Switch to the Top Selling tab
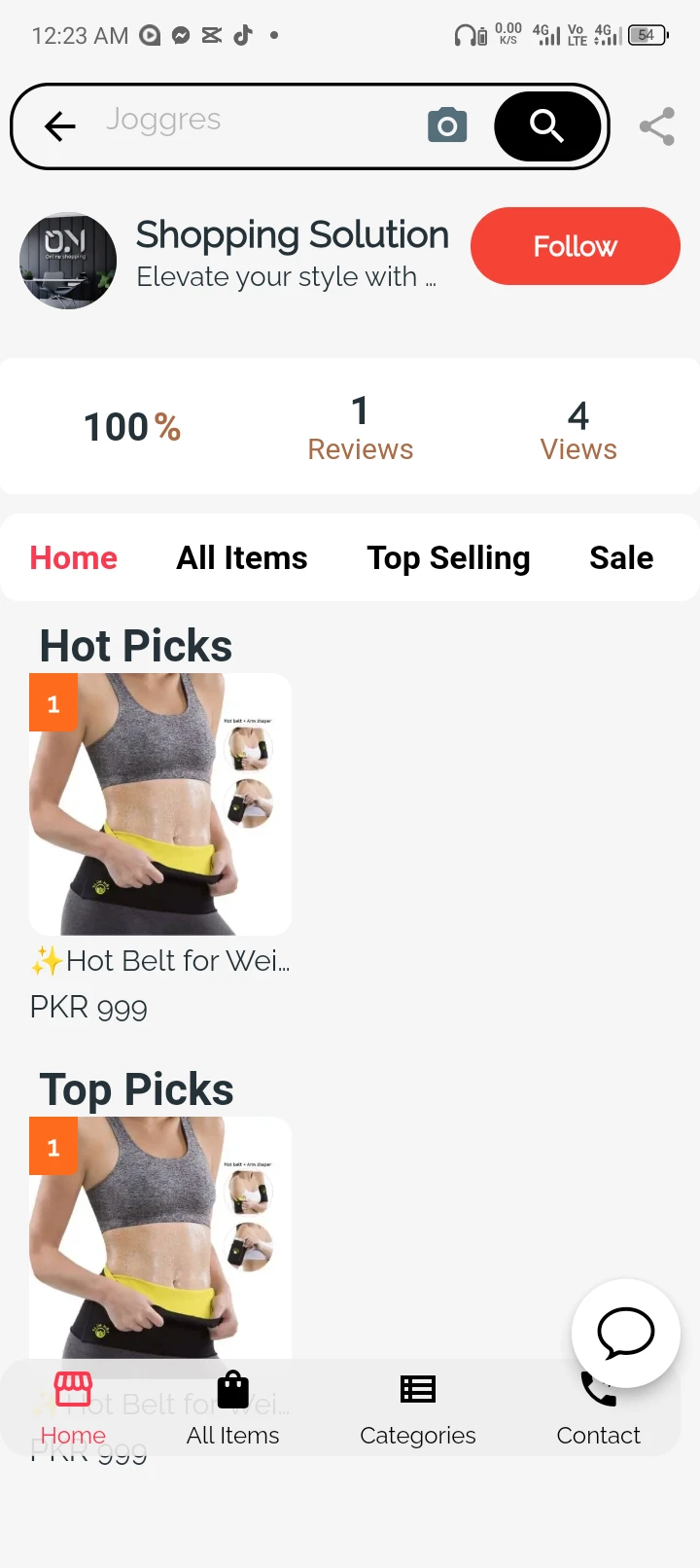The width and height of the screenshot is (700, 1568). click(448, 558)
